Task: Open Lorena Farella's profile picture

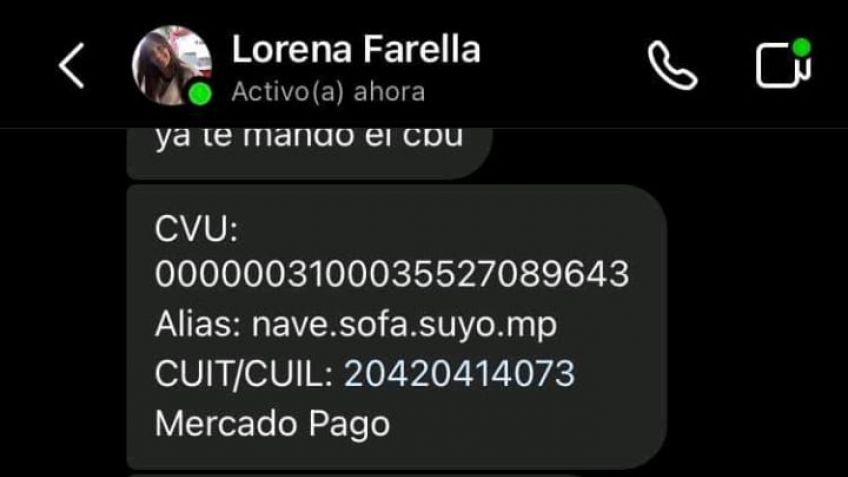Action: click(171, 66)
